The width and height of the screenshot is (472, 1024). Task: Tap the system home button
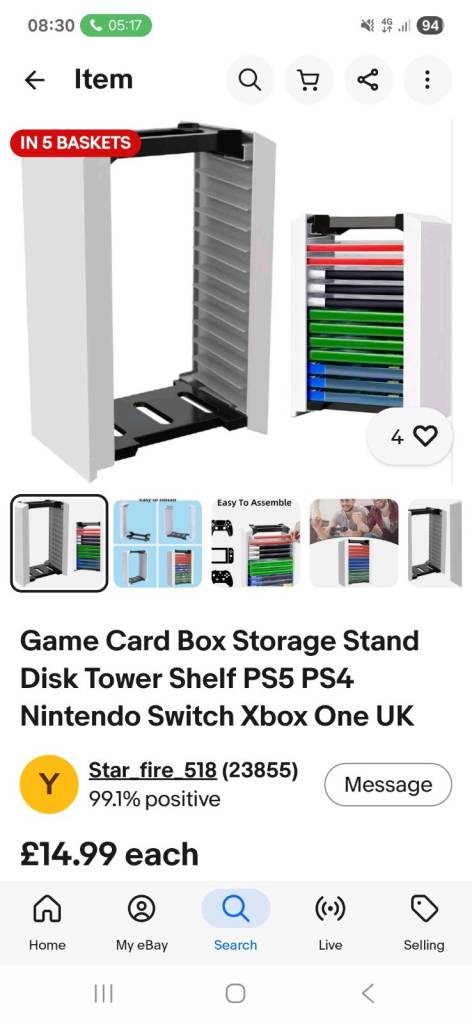coord(236,993)
